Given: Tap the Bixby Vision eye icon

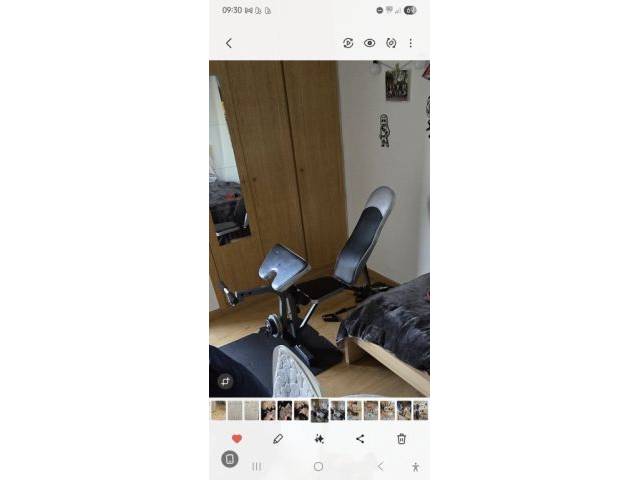Looking at the screenshot, I should click(370, 43).
